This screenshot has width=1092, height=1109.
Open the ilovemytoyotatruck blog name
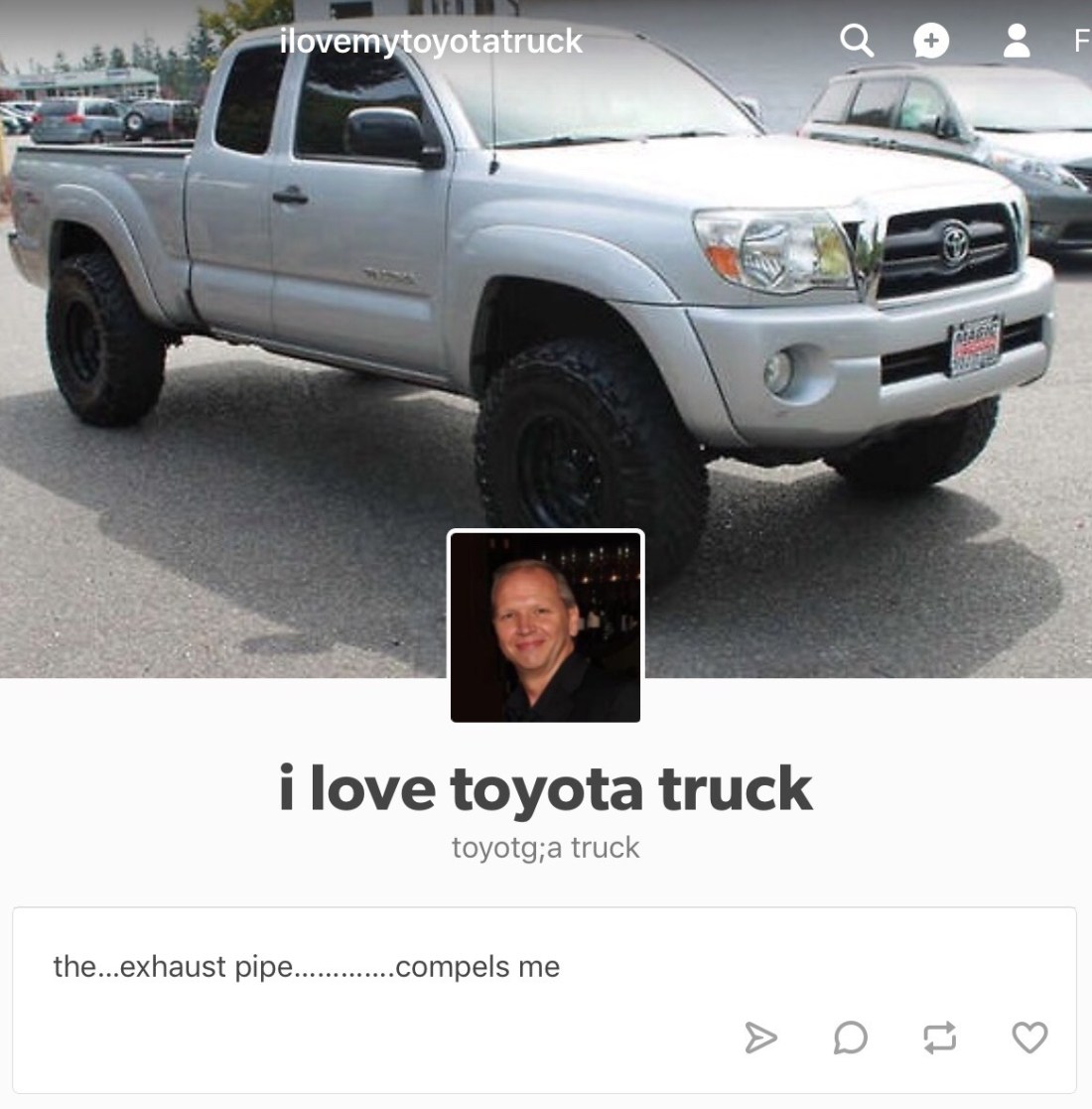click(431, 41)
